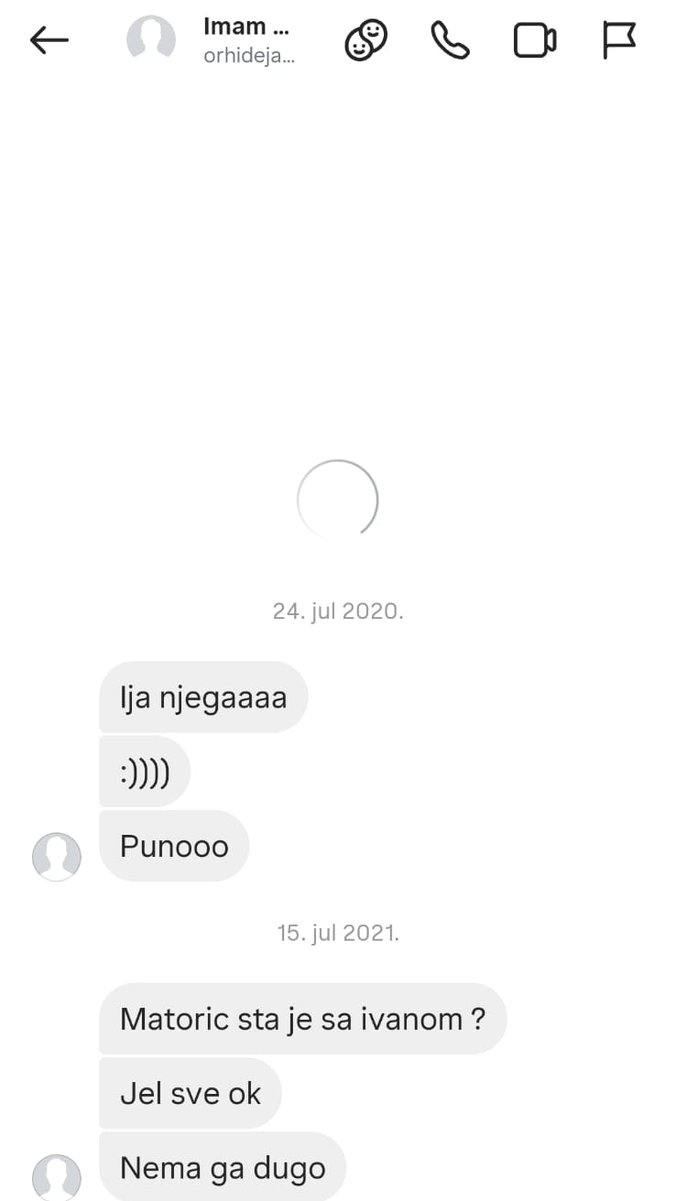Screen dimensions: 676x1201
Task: Start a voice call
Action: coord(450,40)
